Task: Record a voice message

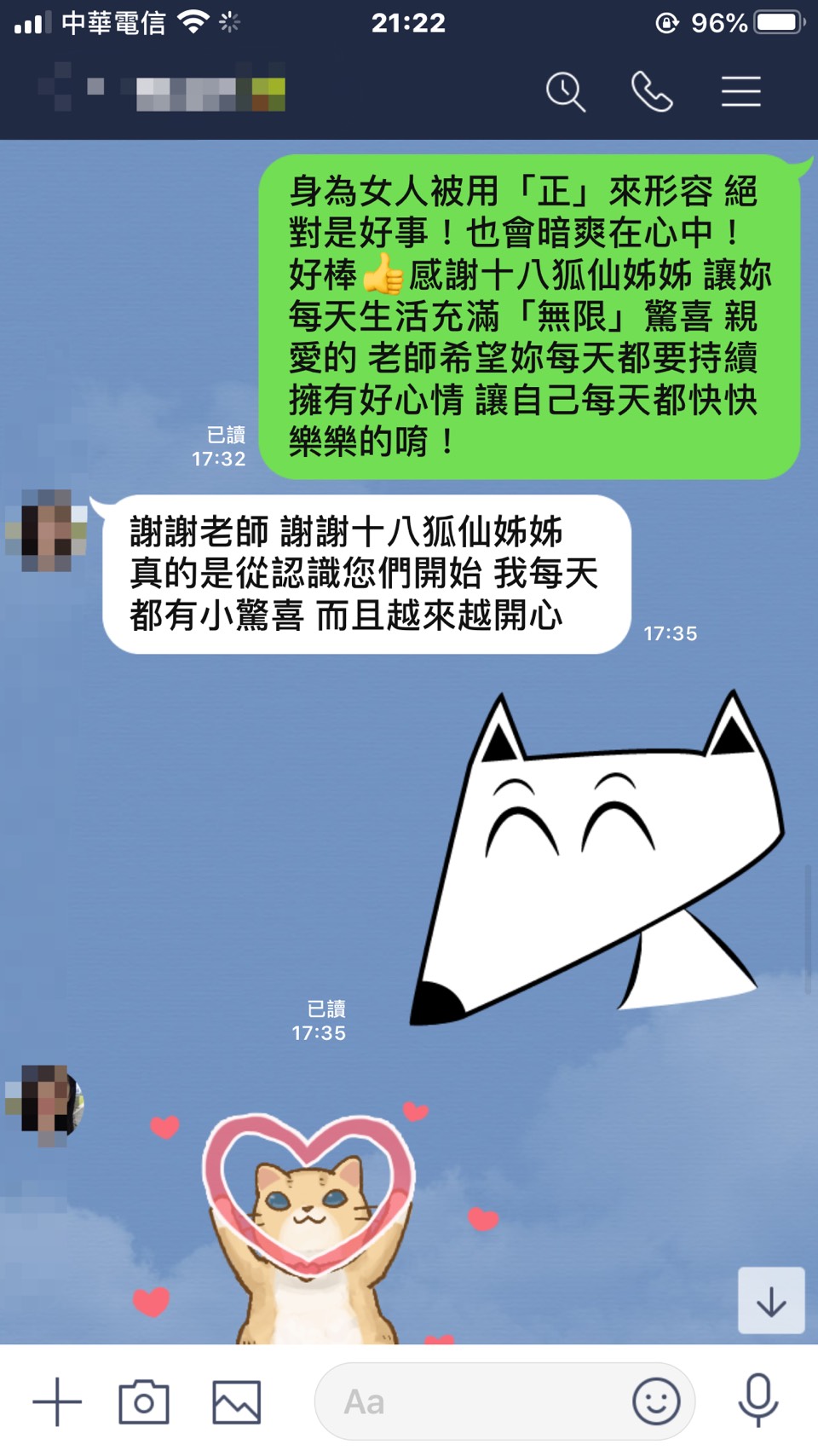Action: (x=758, y=1400)
